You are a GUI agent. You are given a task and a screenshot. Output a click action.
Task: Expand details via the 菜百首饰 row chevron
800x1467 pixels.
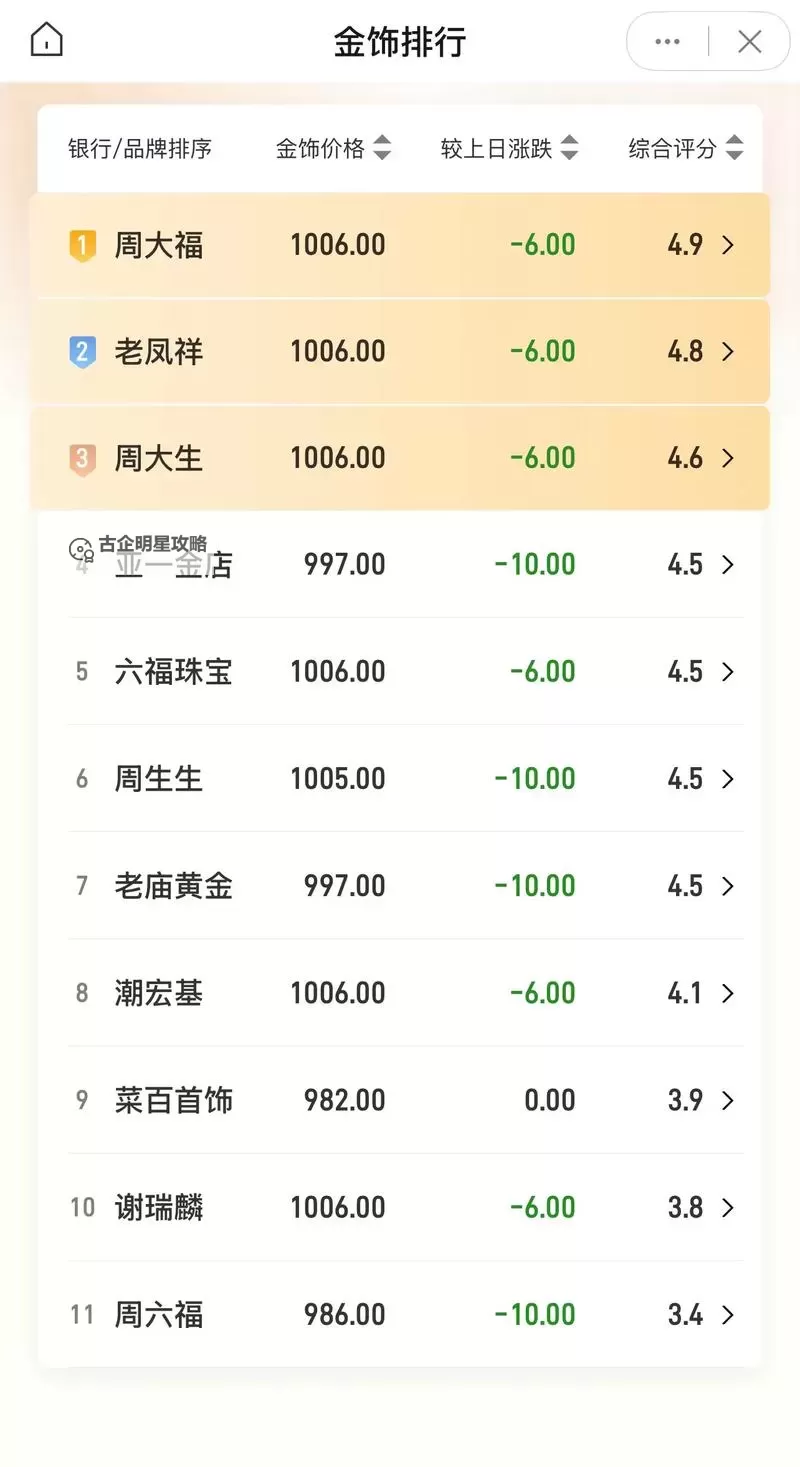[x=729, y=1100]
